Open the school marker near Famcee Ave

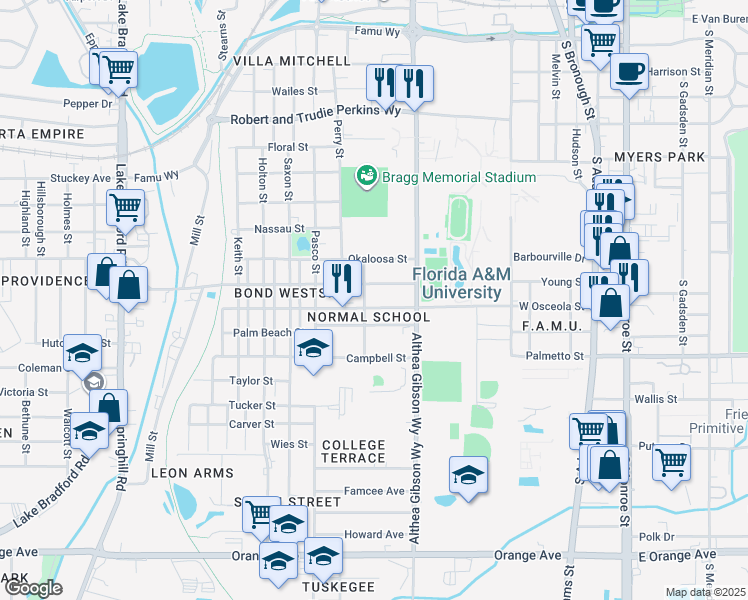click(468, 476)
